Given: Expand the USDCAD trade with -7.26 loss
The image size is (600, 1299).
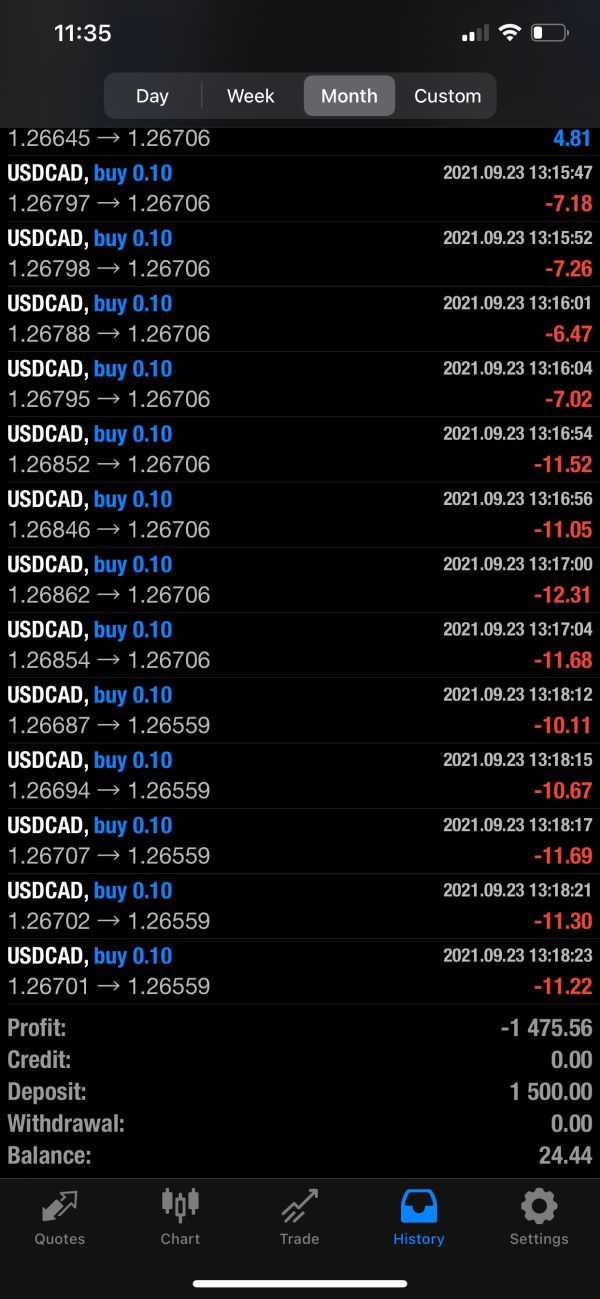Looking at the screenshot, I should coord(300,254).
